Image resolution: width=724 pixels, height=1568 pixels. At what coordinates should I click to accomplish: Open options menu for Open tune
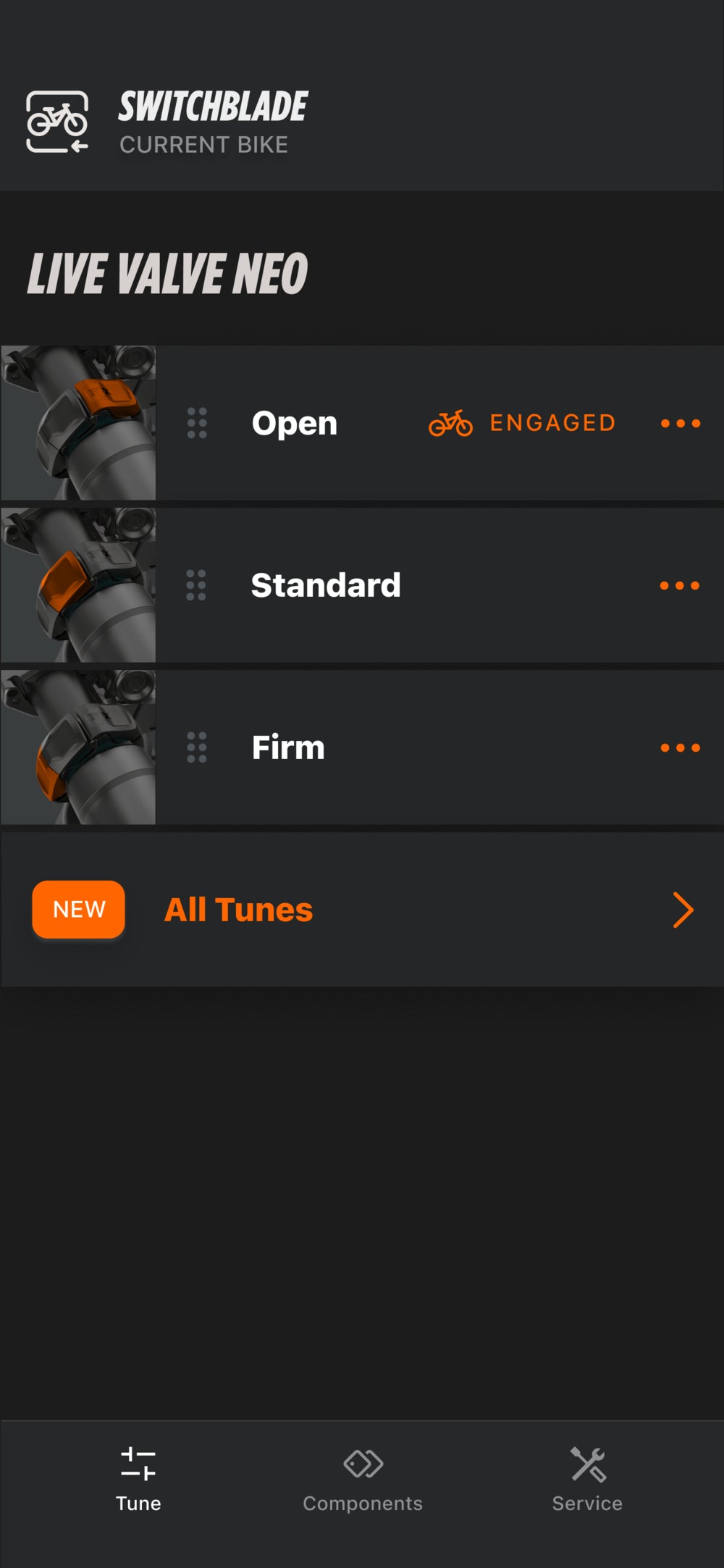(x=680, y=424)
